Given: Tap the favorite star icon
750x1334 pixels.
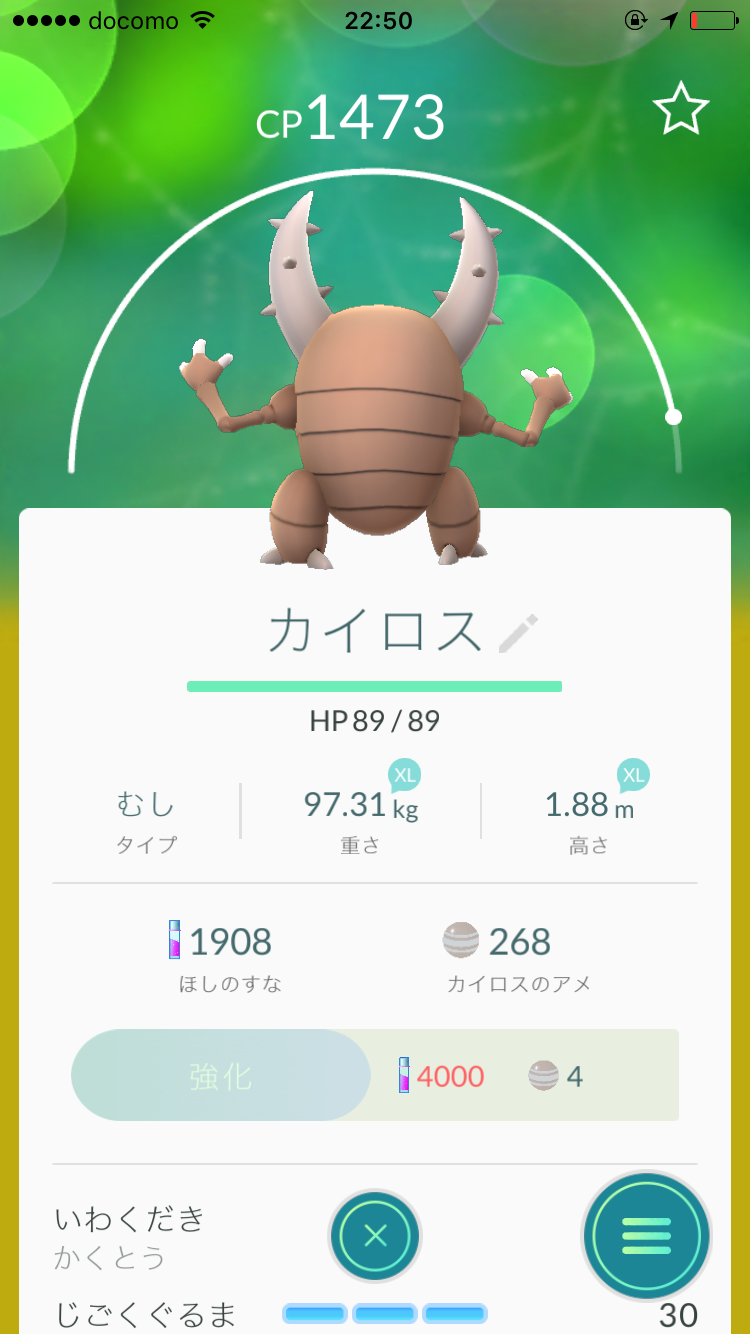Looking at the screenshot, I should pos(683,108).
